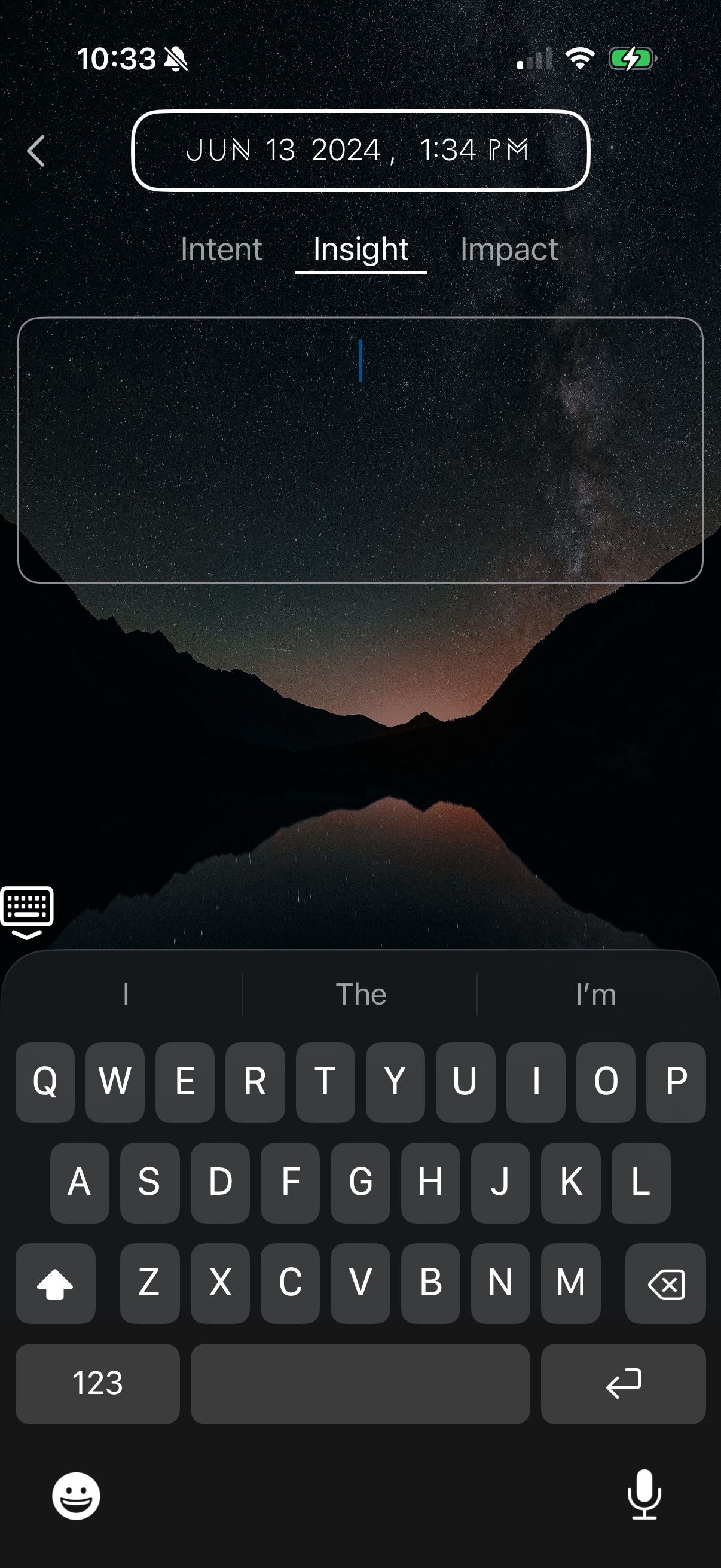The width and height of the screenshot is (721, 1568).
Task: Insert the "I'm" suggestion
Action: pyautogui.click(x=595, y=994)
